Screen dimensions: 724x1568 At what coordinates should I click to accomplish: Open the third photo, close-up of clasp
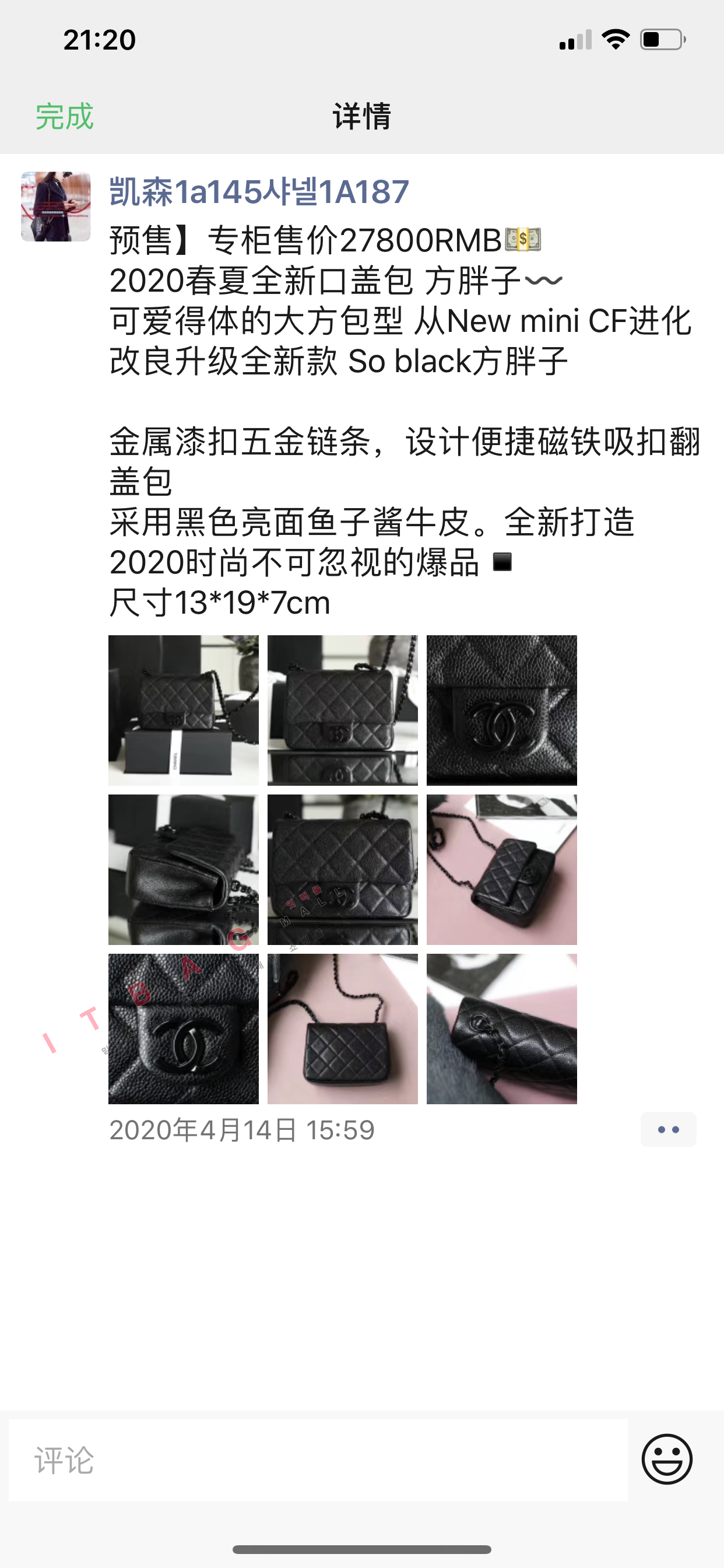[501, 710]
